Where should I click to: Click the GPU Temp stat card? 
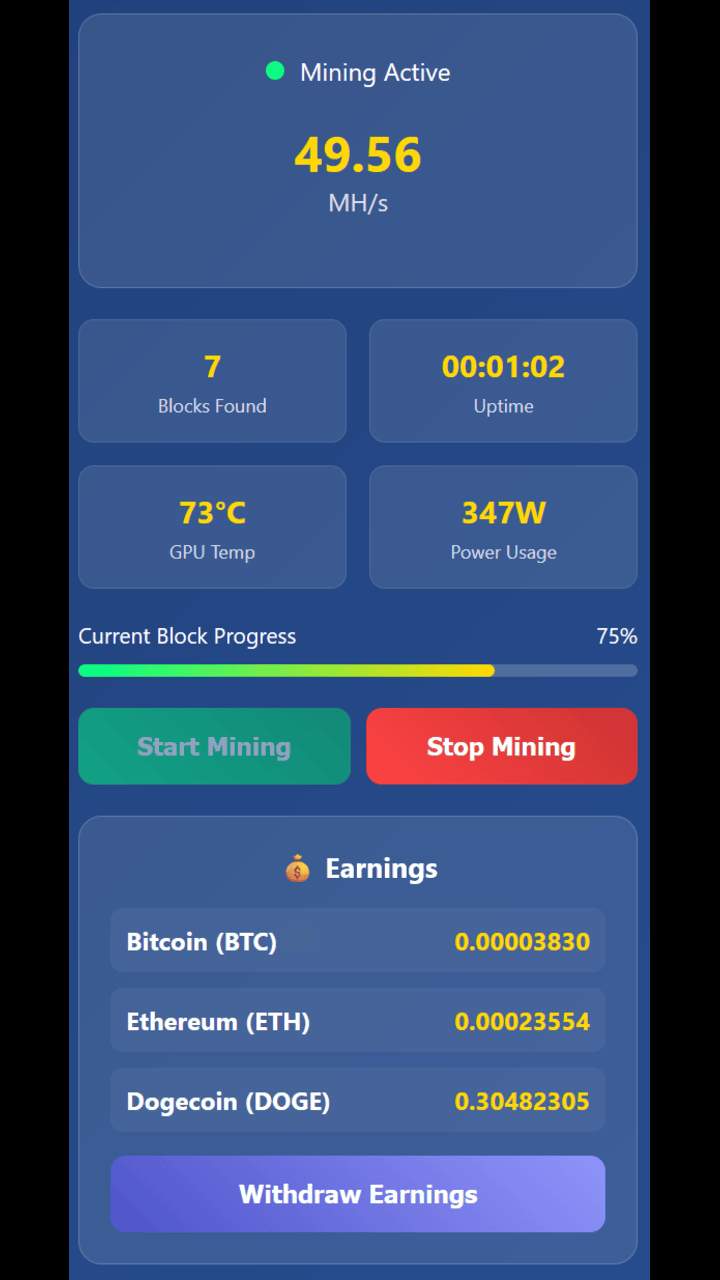(212, 527)
